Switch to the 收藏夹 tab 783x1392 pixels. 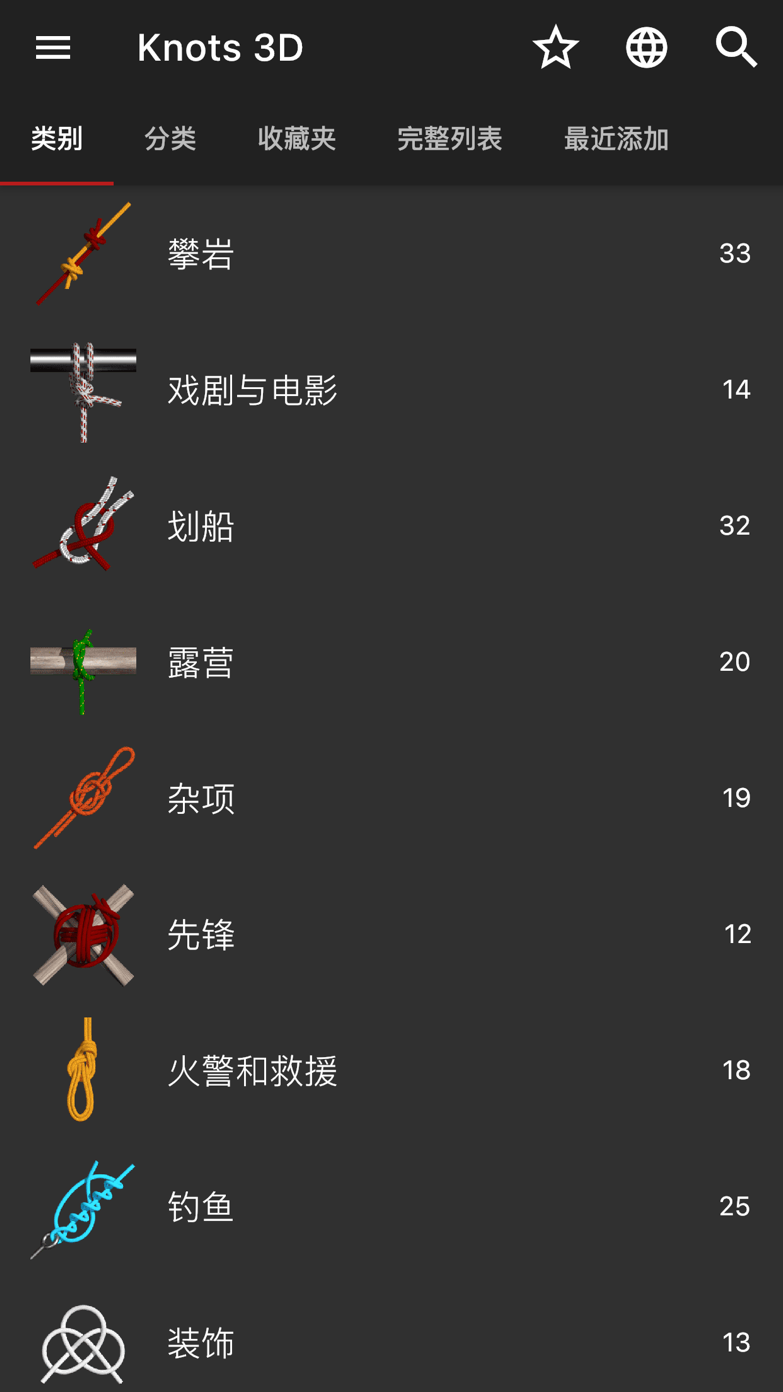296,139
